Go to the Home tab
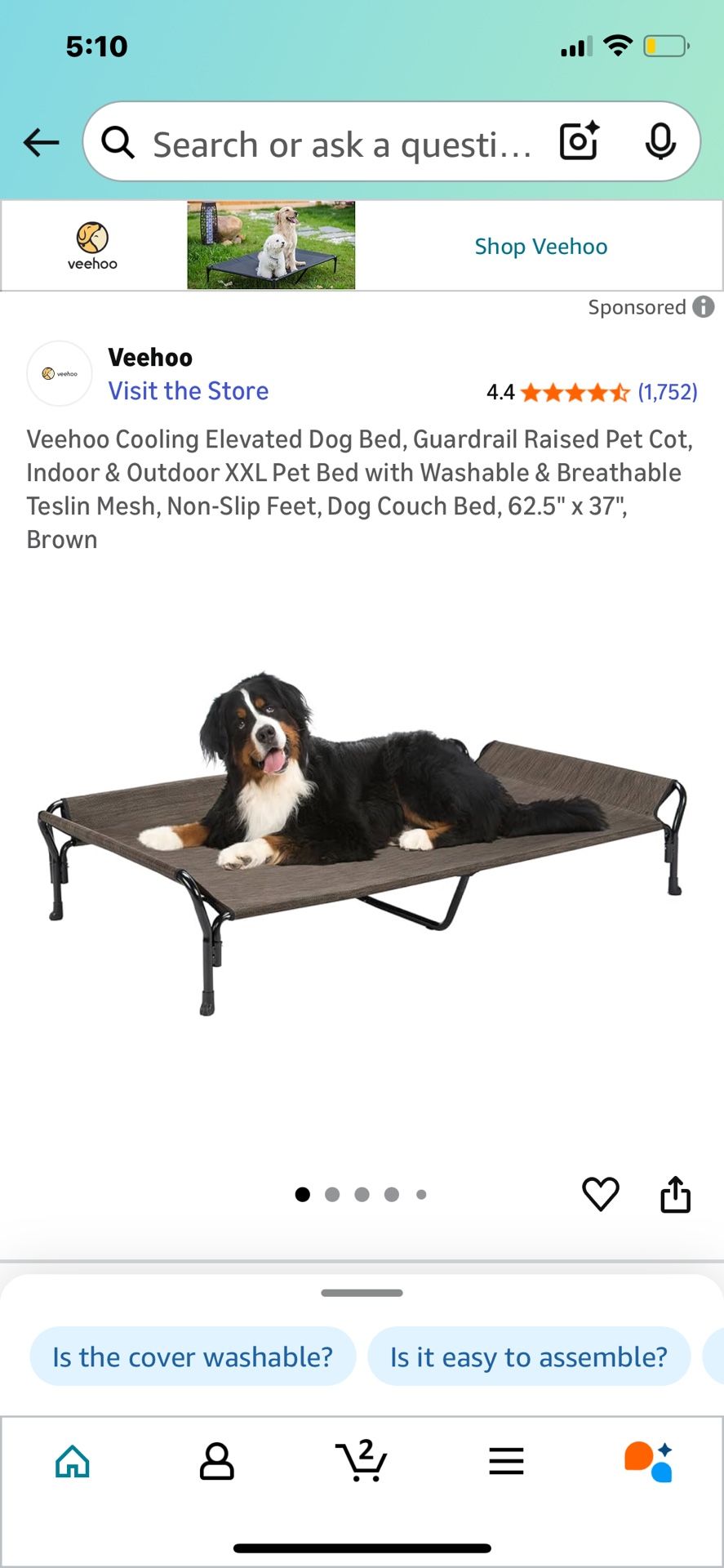The width and height of the screenshot is (724, 1568). 73,1461
